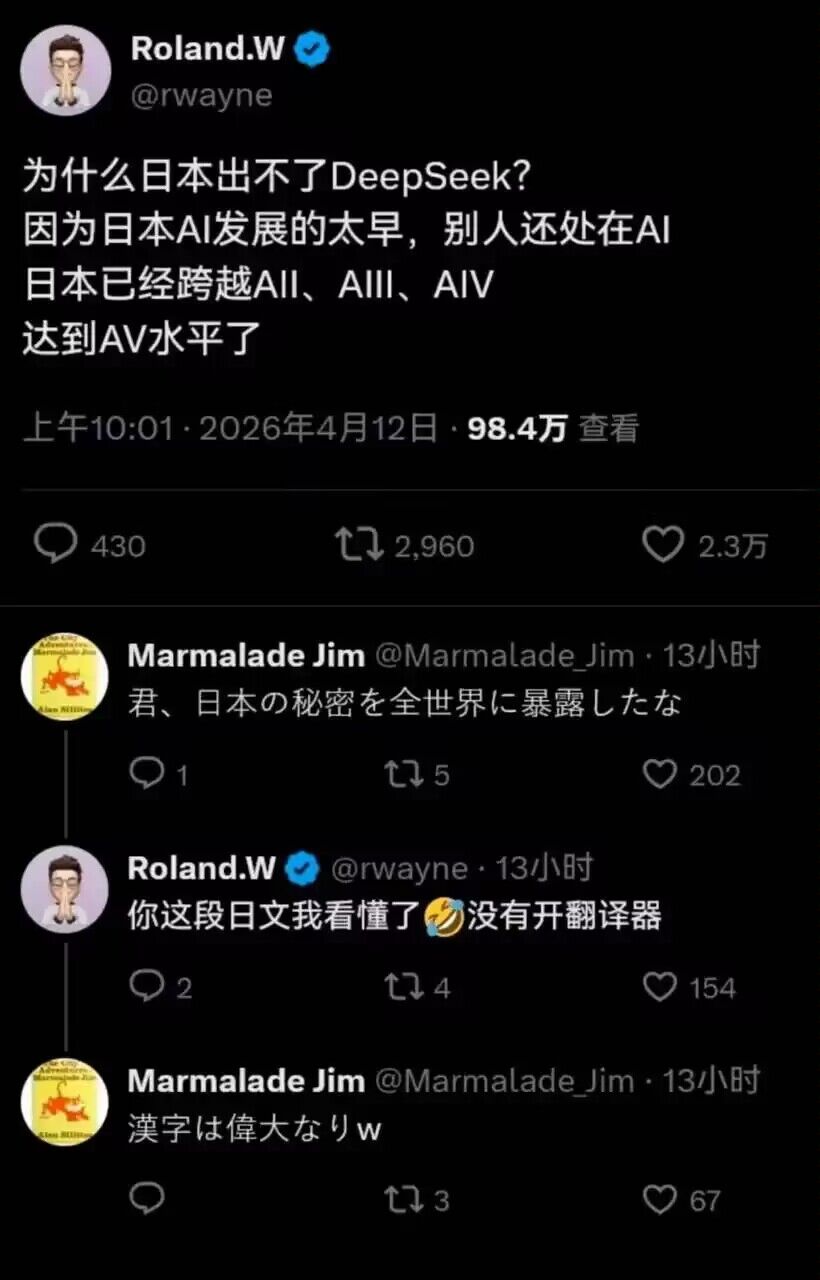Reply to Marmalade Jim's 日本の秘密 comment

[146, 773]
